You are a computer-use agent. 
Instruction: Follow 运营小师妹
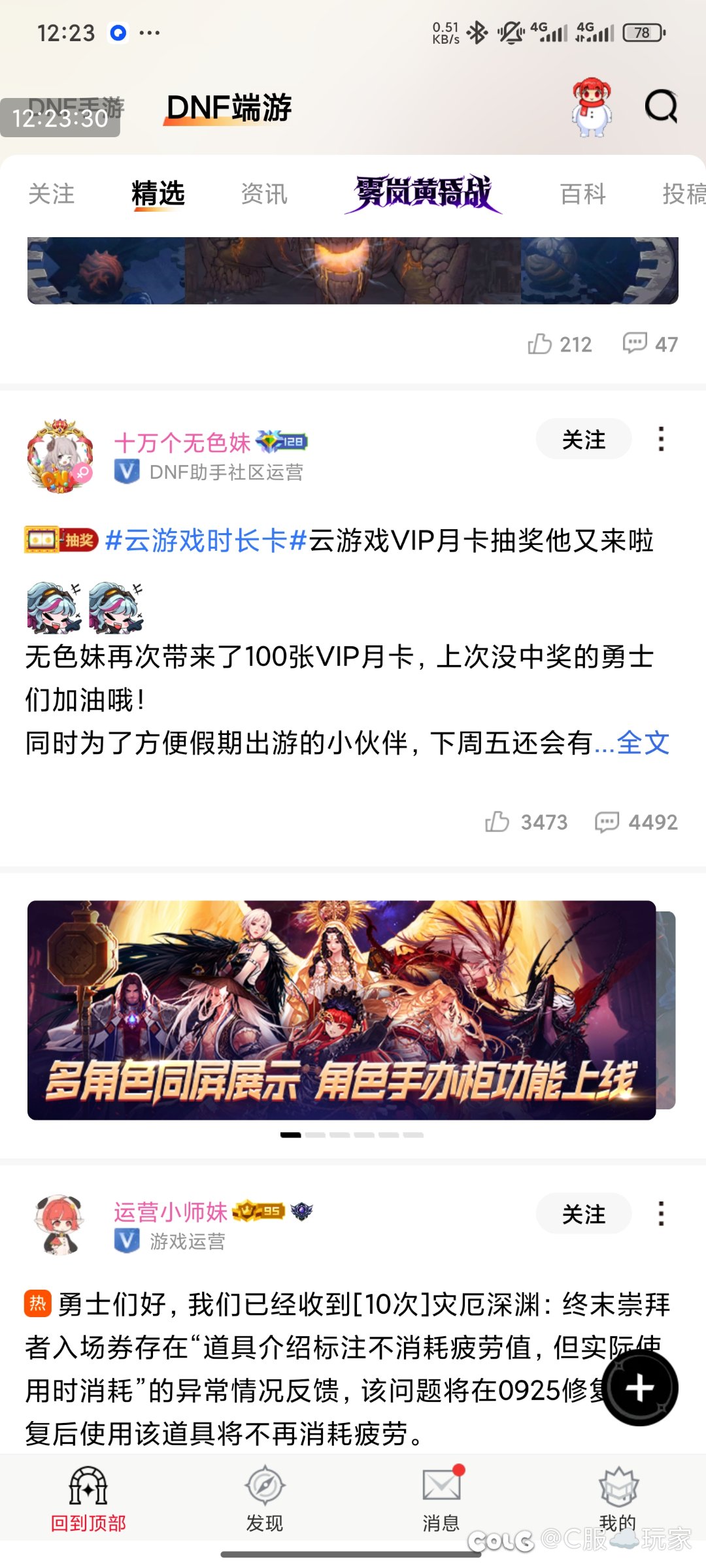[x=583, y=1215]
